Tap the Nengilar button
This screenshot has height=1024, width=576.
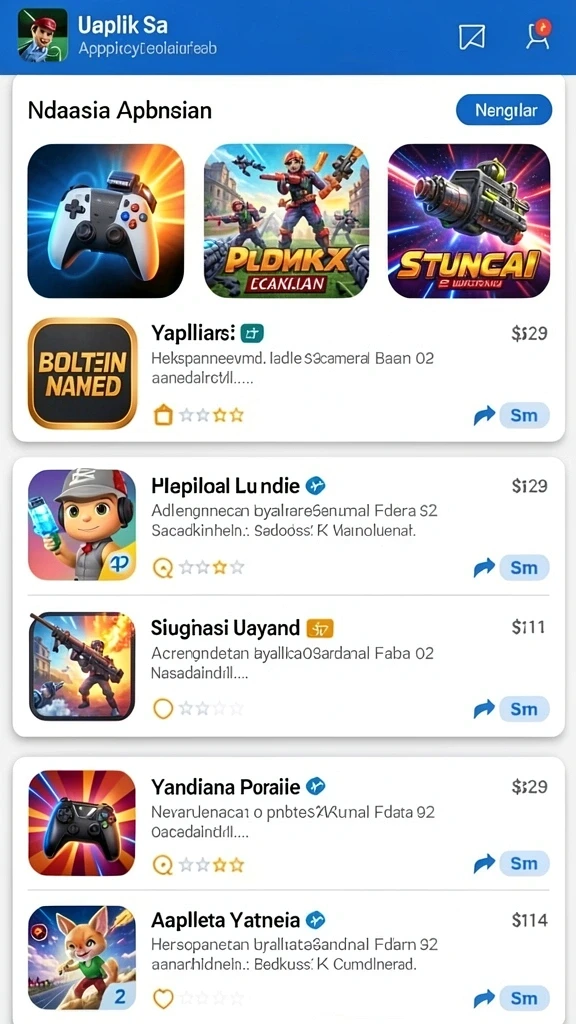point(504,110)
